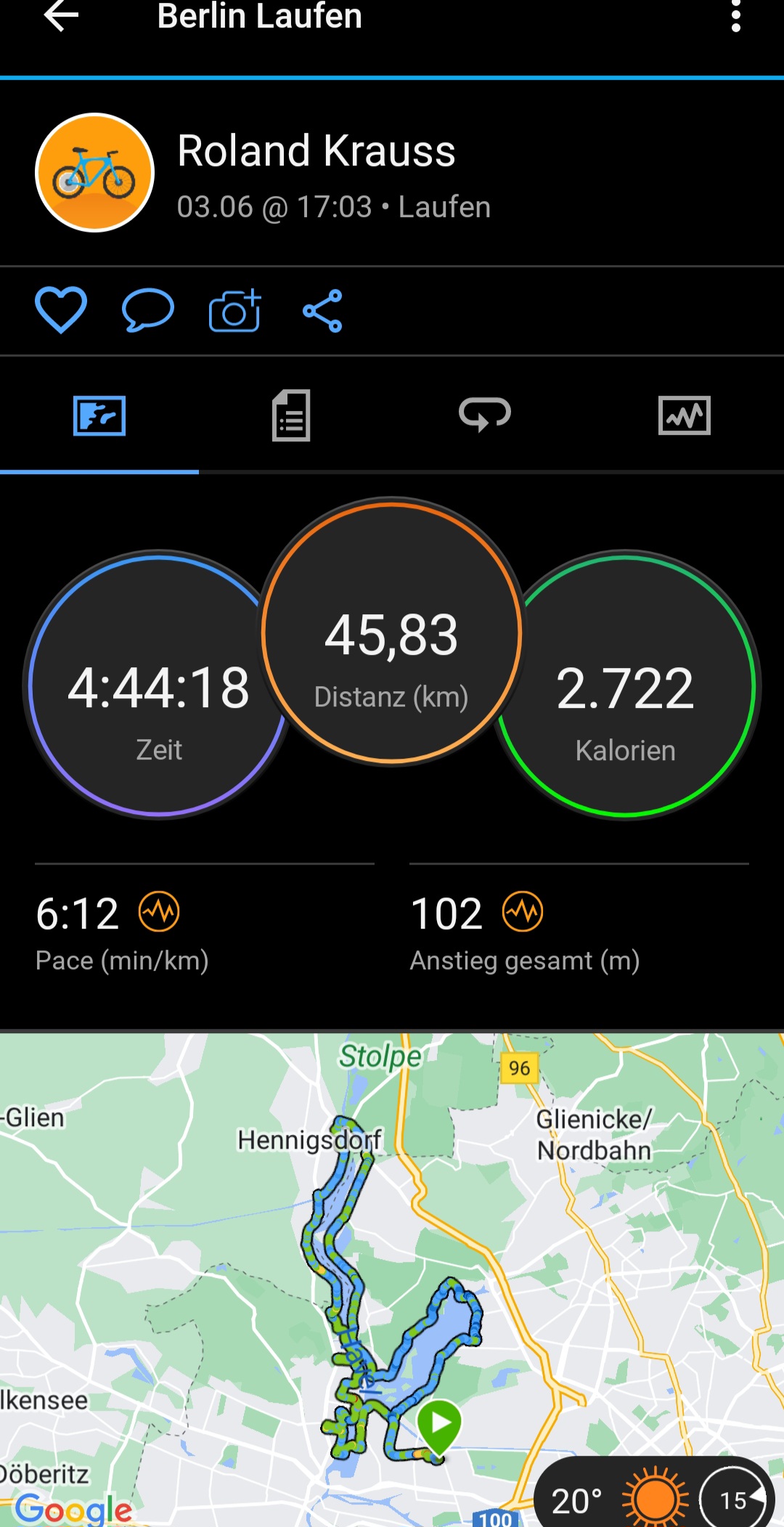Add a photo to the activity
This screenshot has width=784, height=1527.
[x=235, y=311]
